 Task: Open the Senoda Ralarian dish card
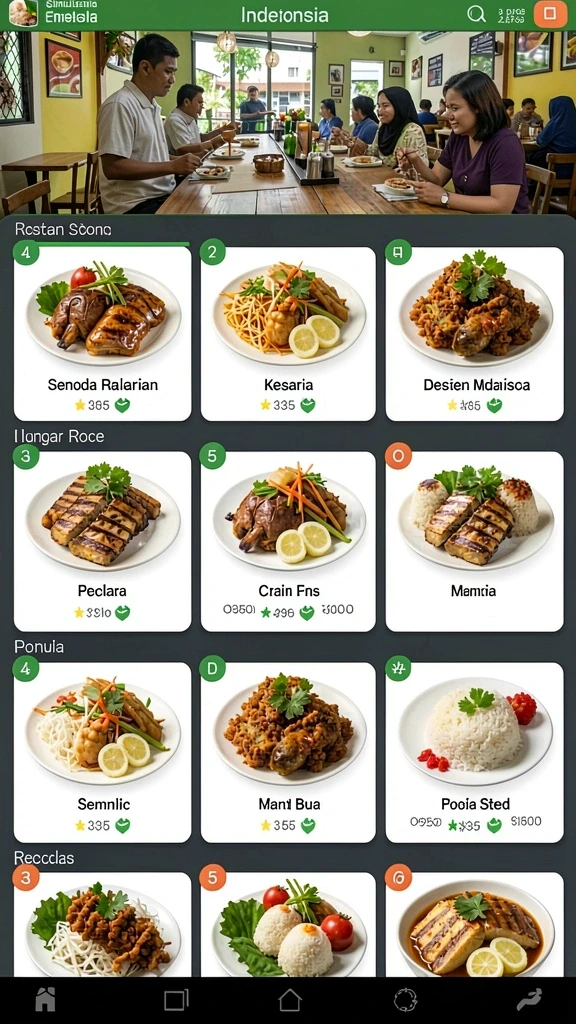[x=103, y=334]
